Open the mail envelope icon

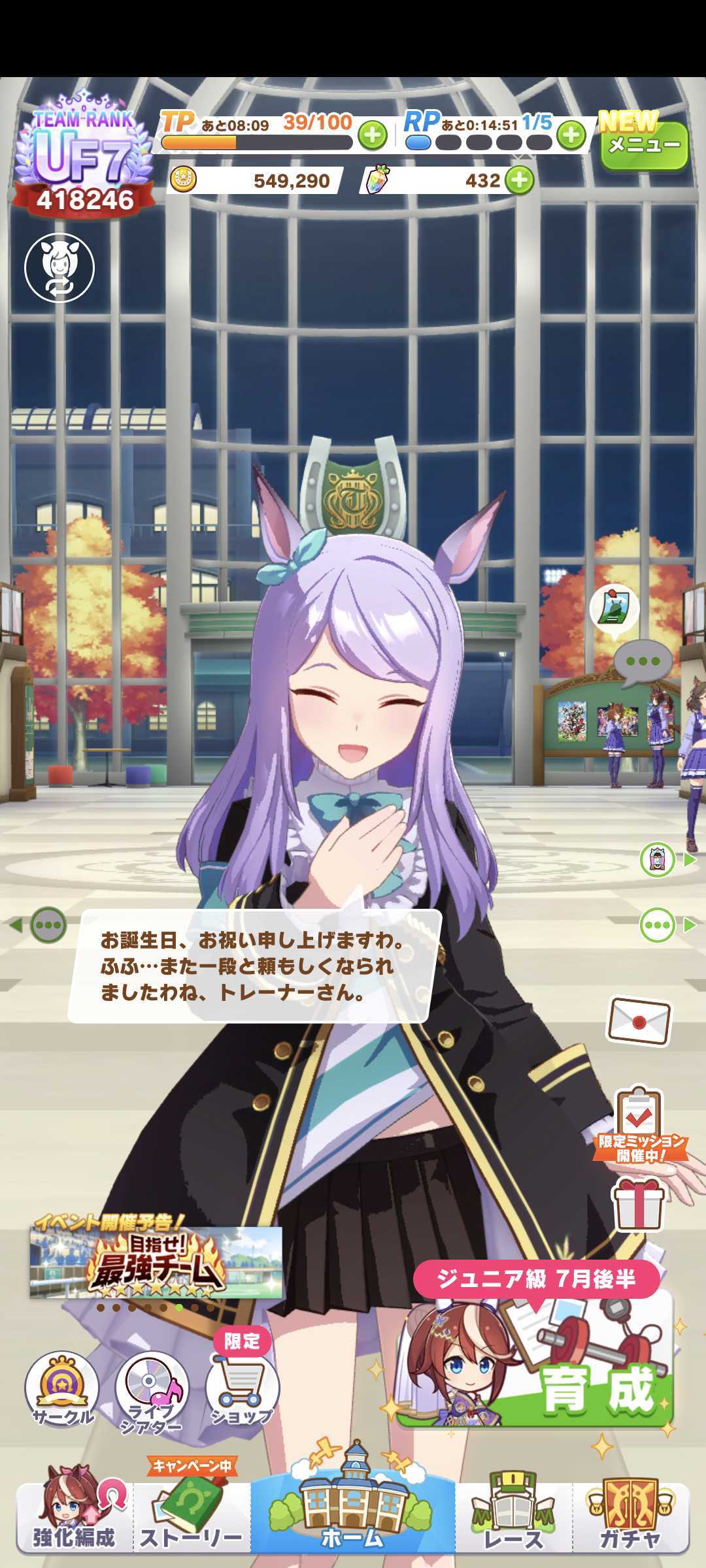[639, 1021]
